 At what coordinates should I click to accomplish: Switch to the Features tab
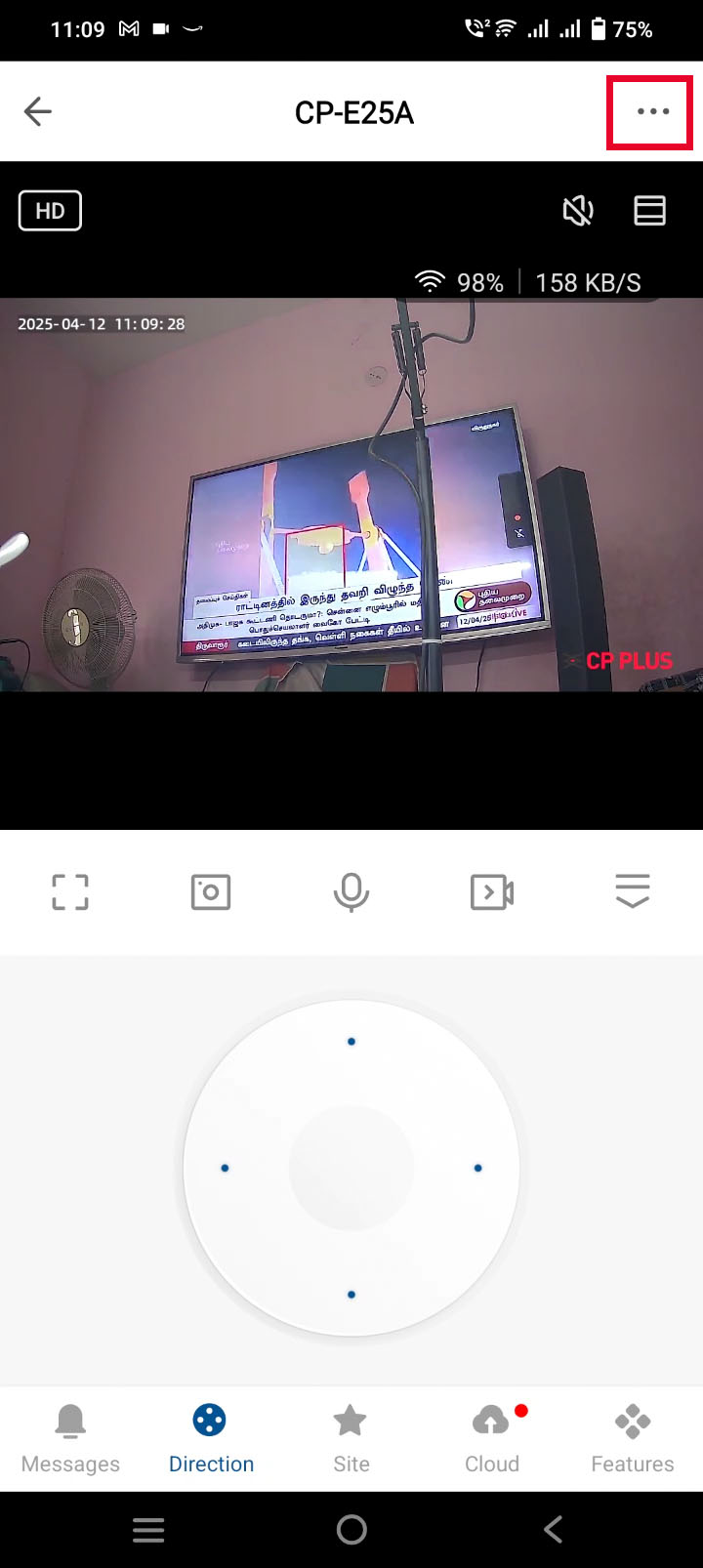tap(632, 1438)
